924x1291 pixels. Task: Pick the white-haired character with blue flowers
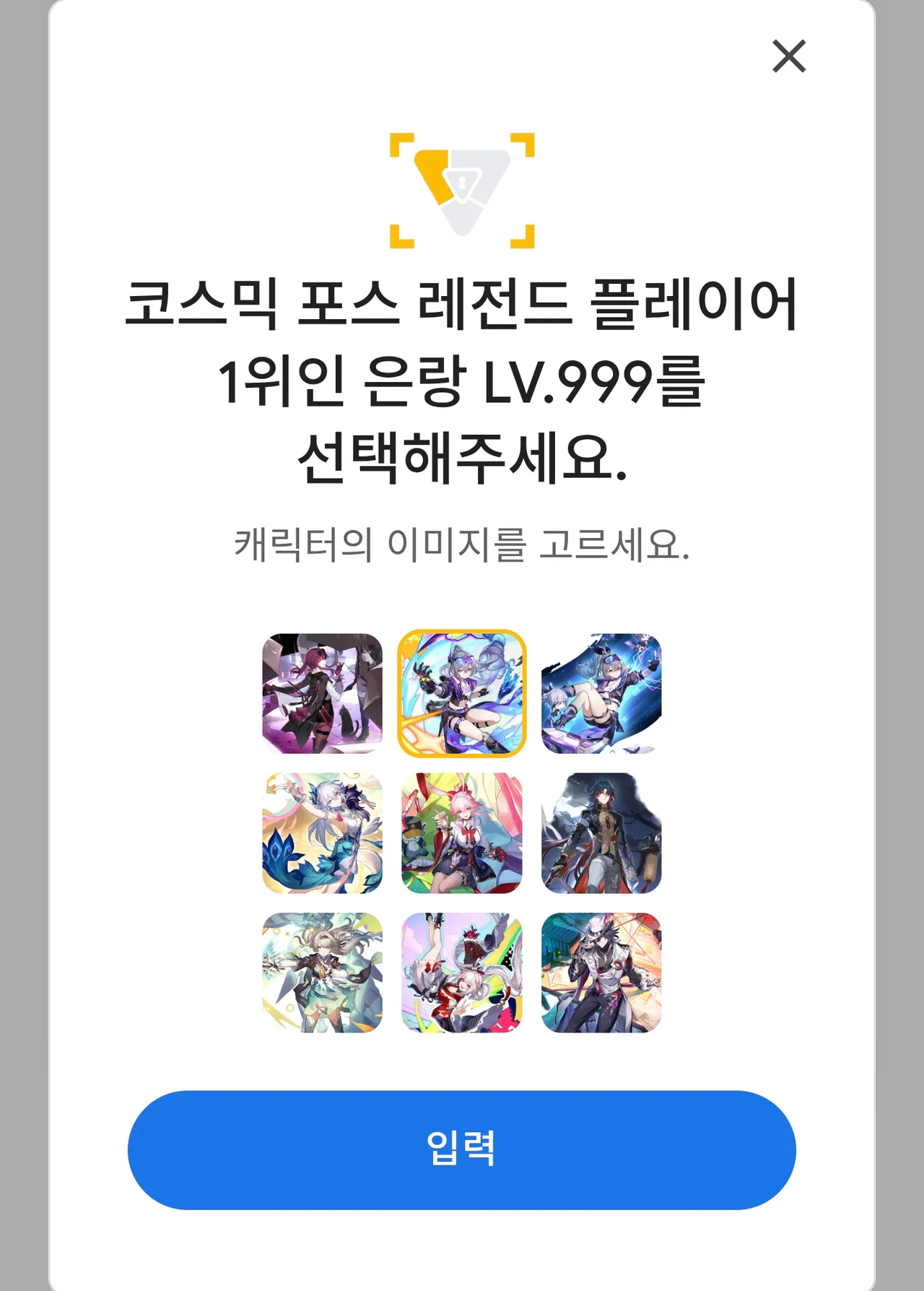click(322, 833)
